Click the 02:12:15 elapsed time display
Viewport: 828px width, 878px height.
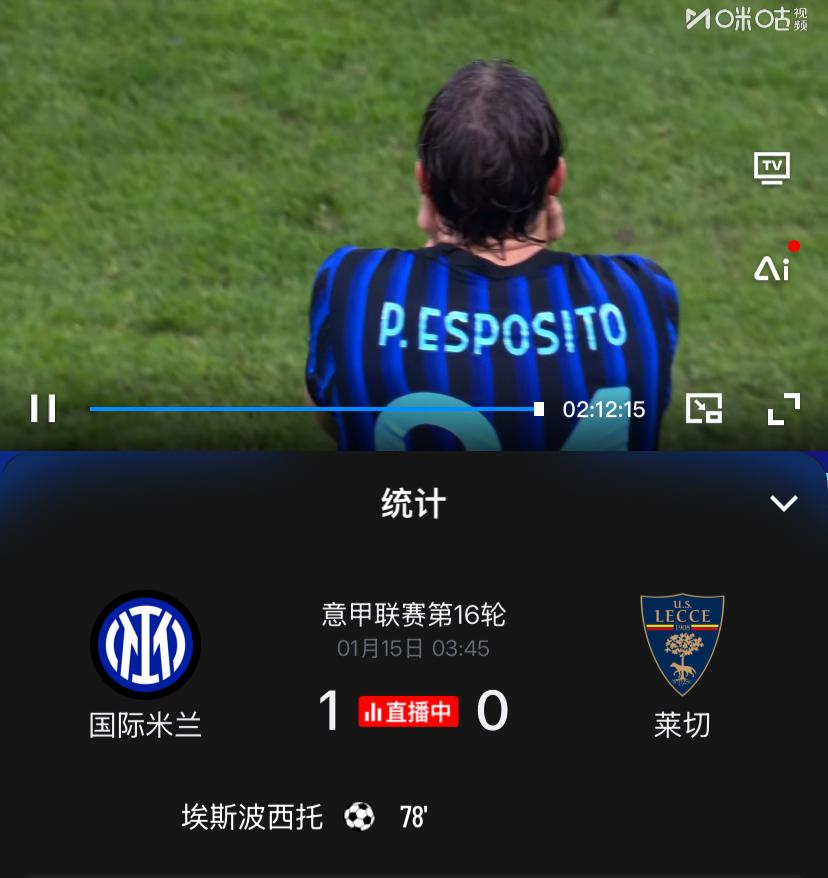pos(603,409)
